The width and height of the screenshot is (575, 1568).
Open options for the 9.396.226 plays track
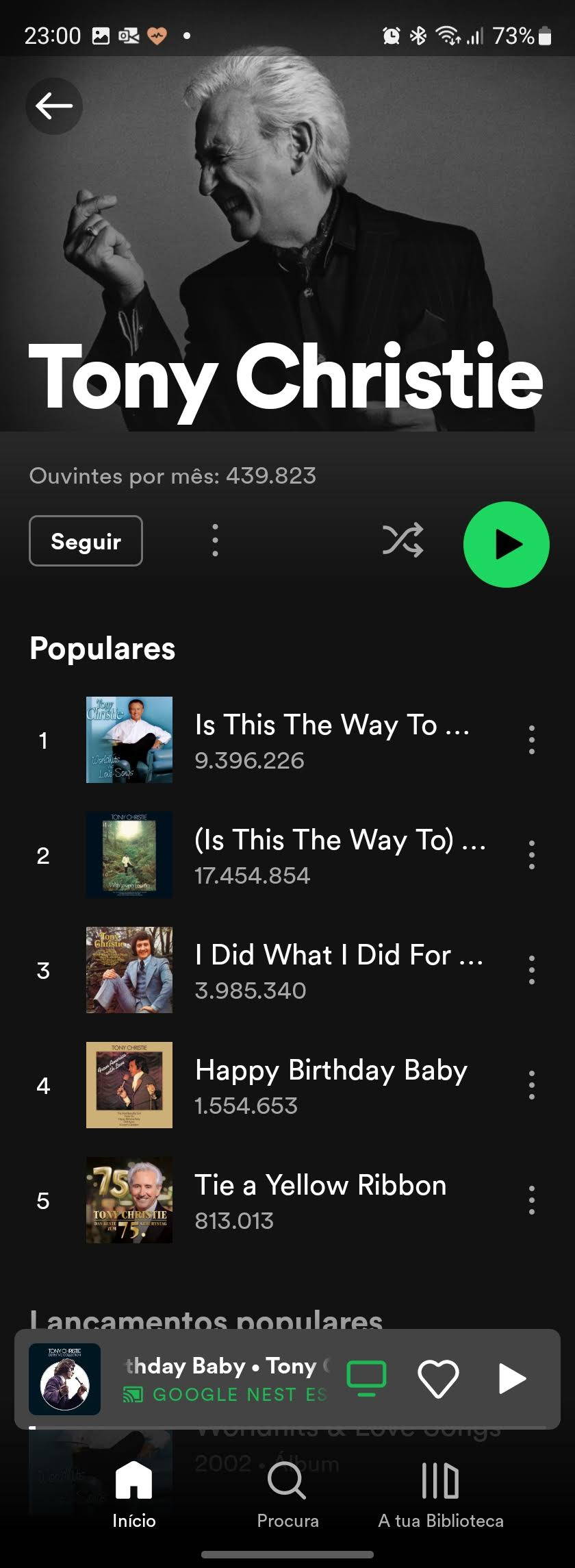[531, 740]
